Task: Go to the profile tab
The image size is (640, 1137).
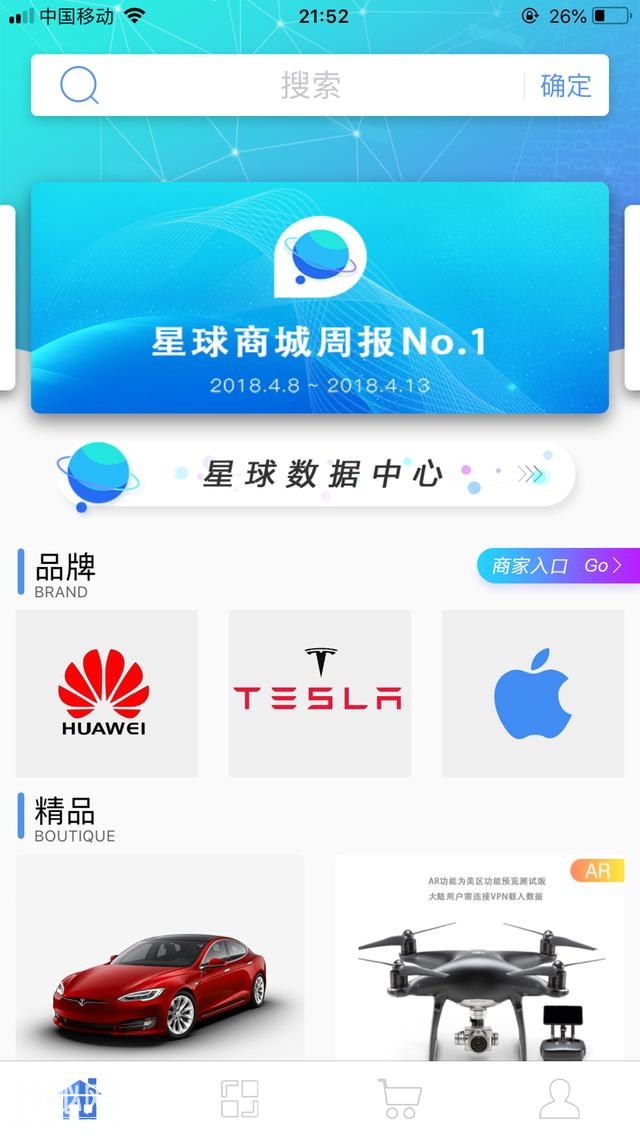Action: [x=559, y=1098]
